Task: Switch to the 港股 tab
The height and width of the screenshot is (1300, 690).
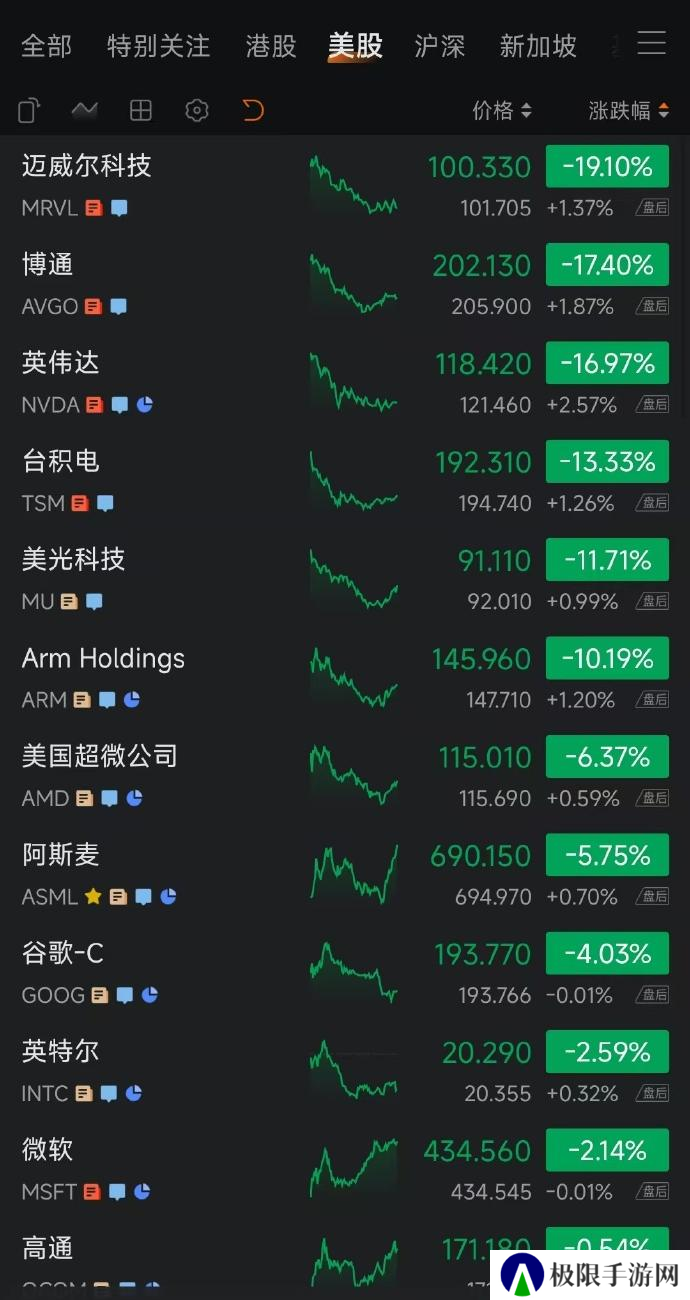Action: 271,46
